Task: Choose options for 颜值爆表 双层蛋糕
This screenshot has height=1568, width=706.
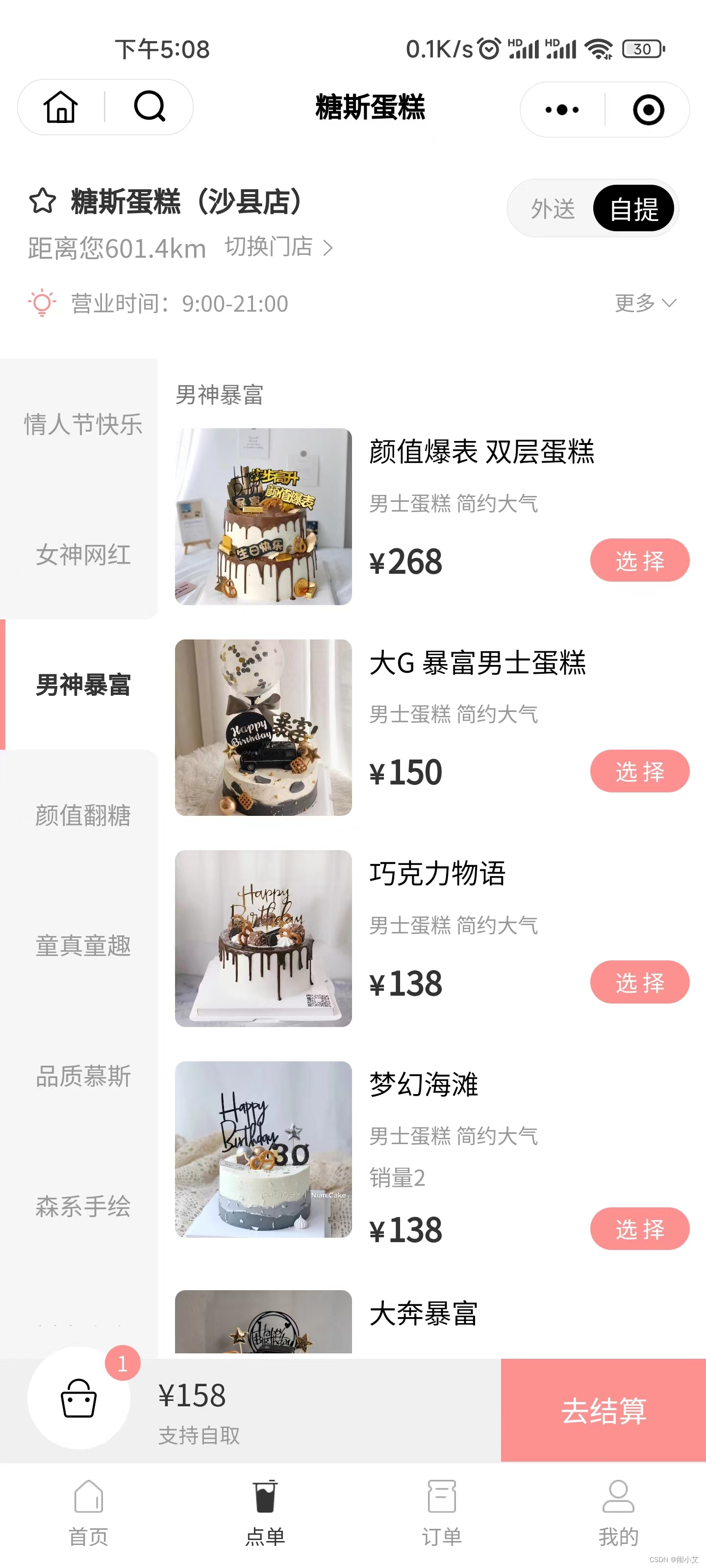Action: point(639,560)
